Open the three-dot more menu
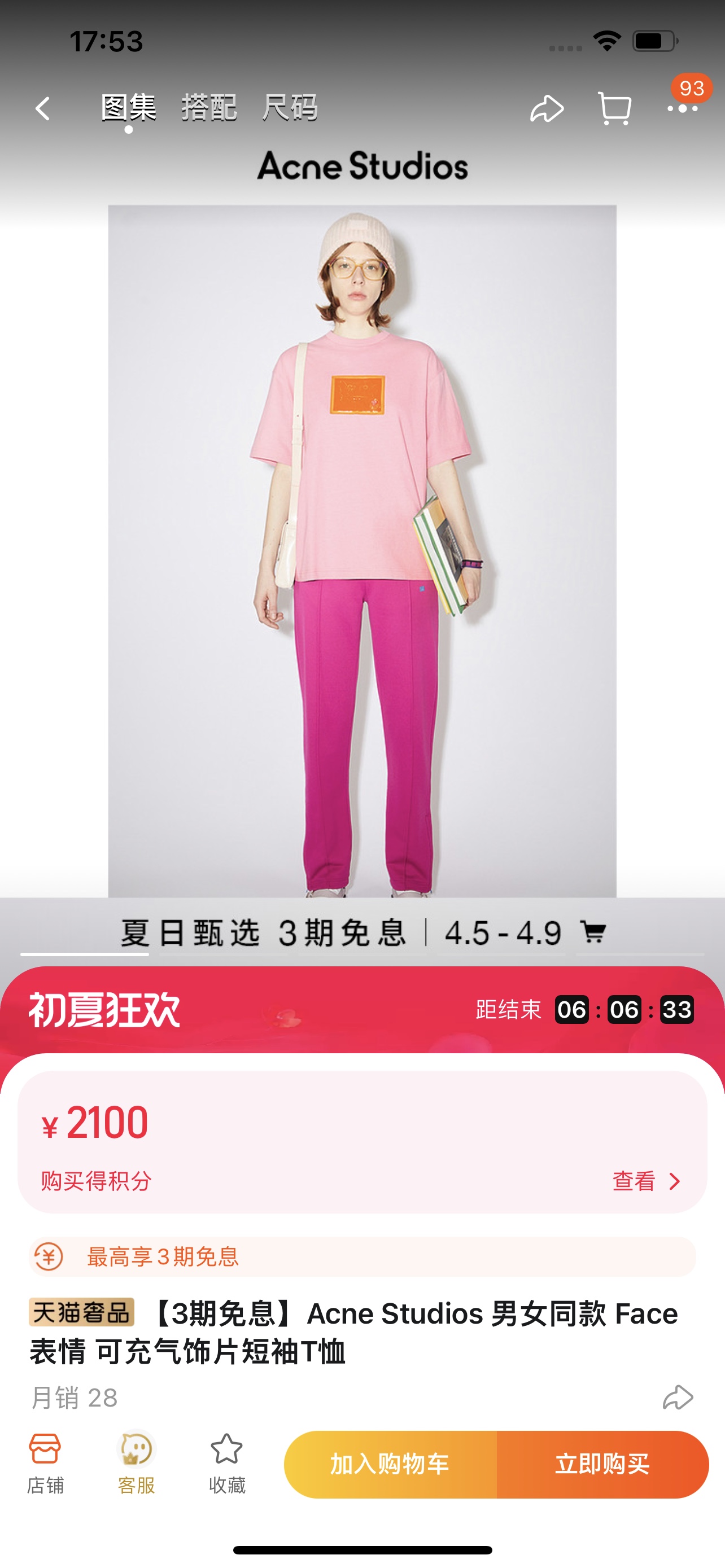 coord(683,109)
